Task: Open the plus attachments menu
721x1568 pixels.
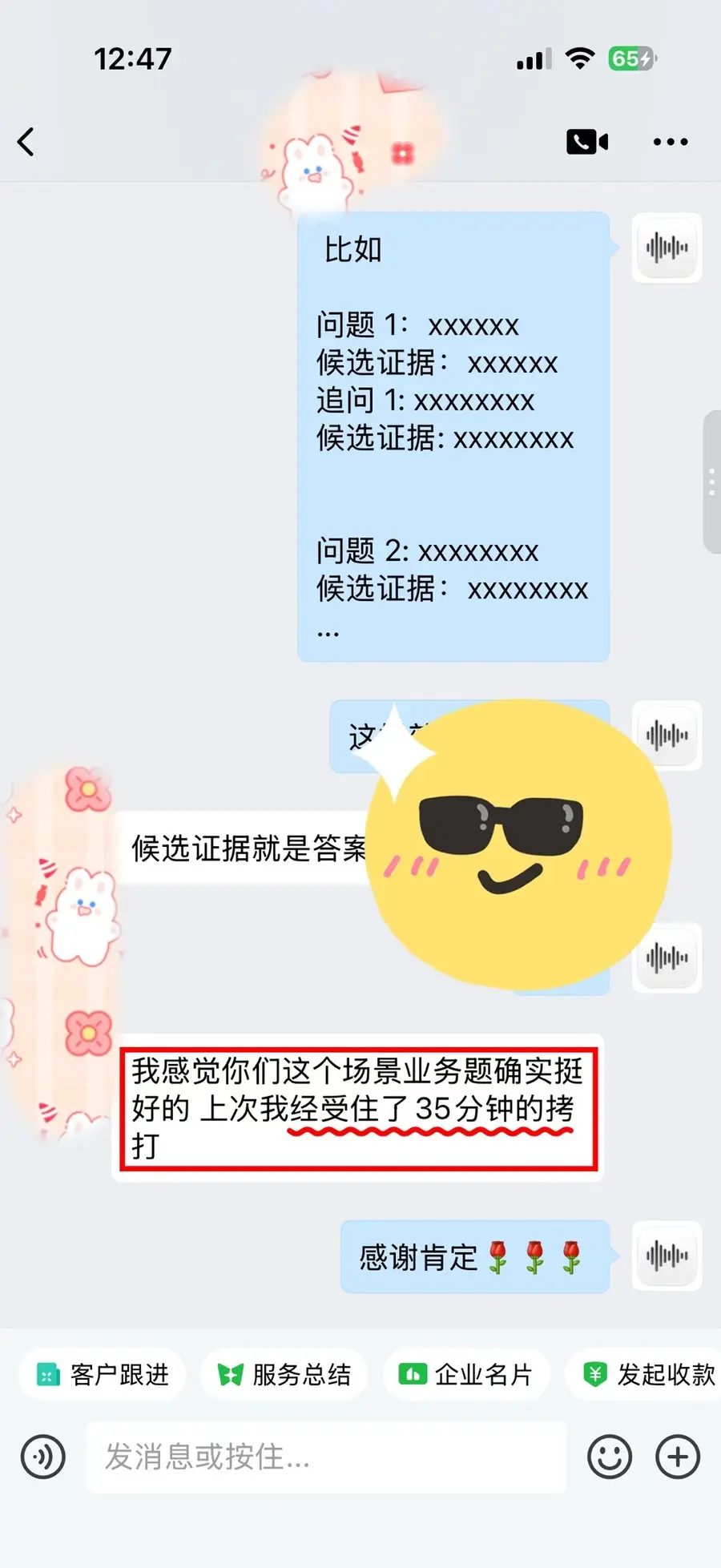Action: pyautogui.click(x=678, y=1457)
